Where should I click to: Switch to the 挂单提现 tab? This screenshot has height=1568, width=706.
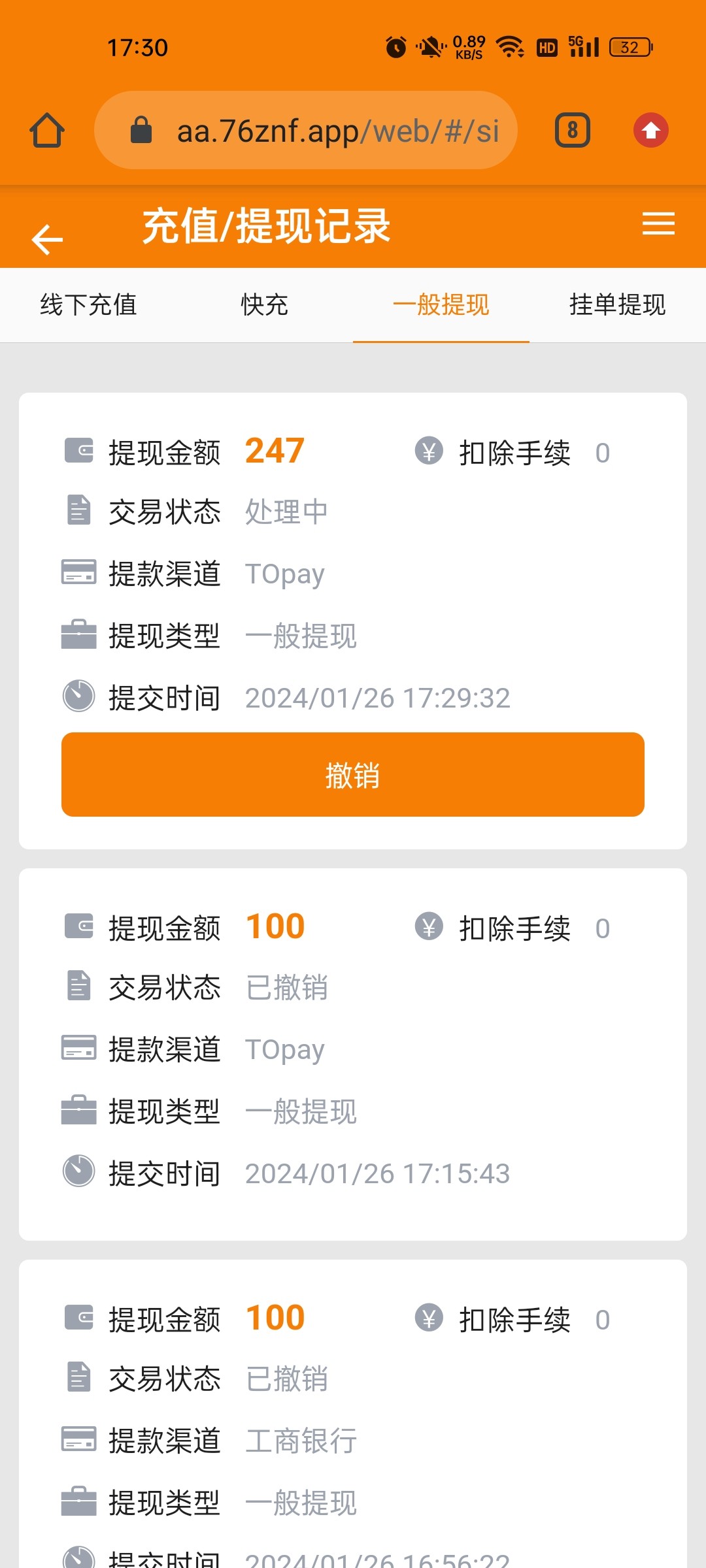[617, 305]
